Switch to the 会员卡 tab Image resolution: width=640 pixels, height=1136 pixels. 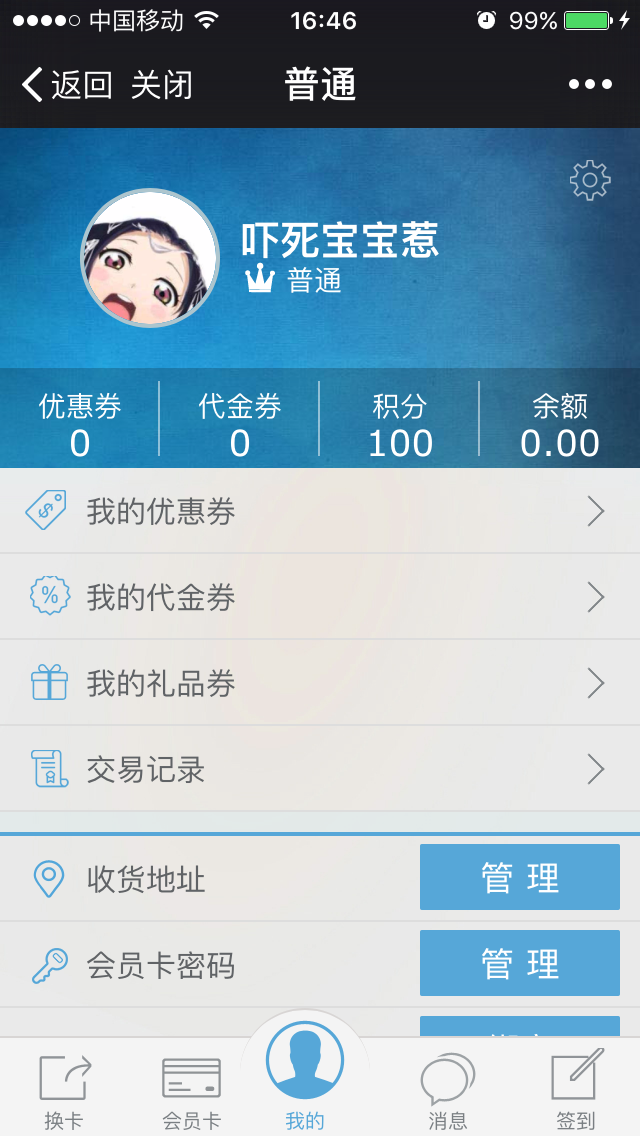tap(191, 1090)
